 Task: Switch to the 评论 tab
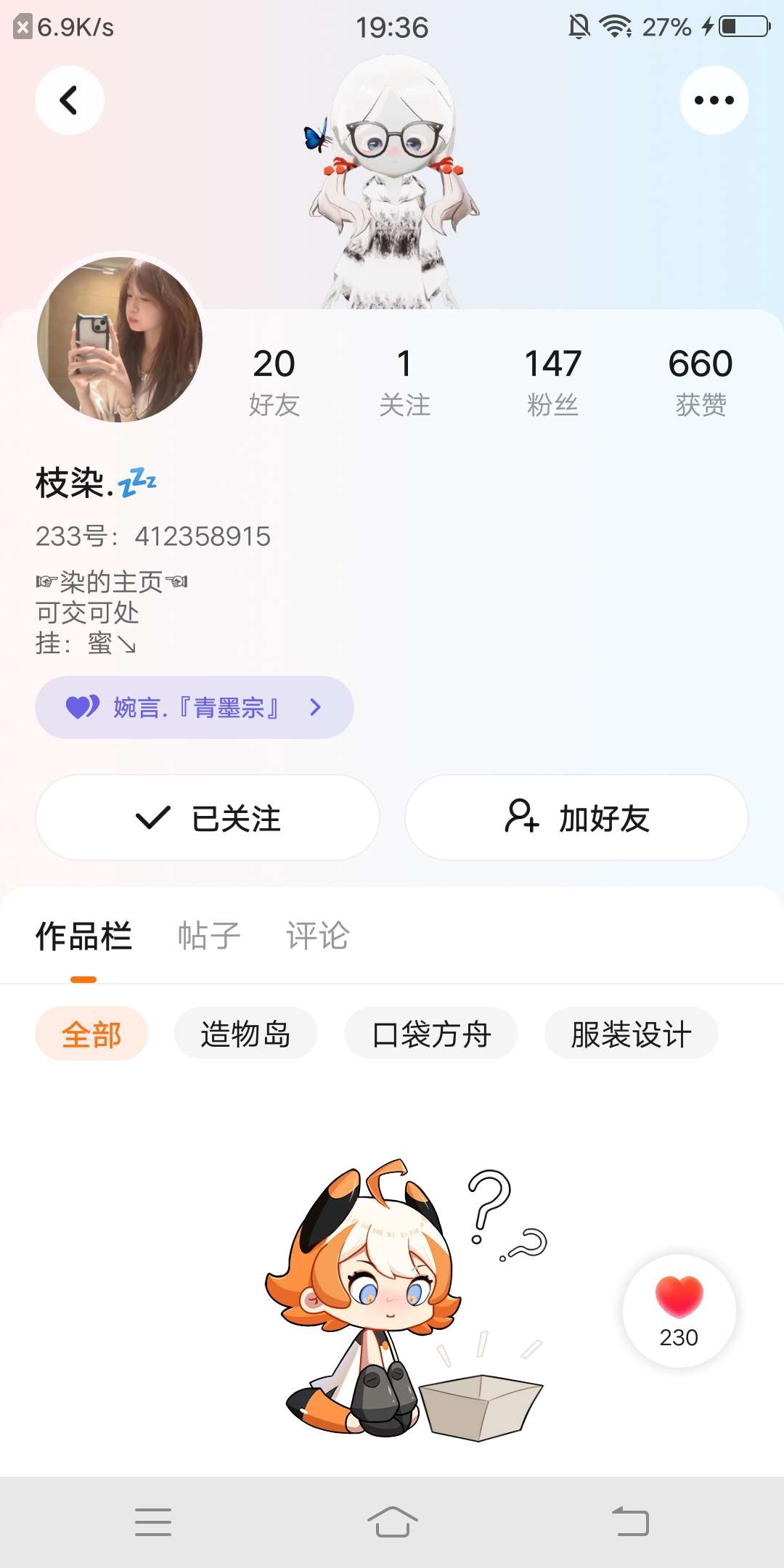click(x=317, y=936)
